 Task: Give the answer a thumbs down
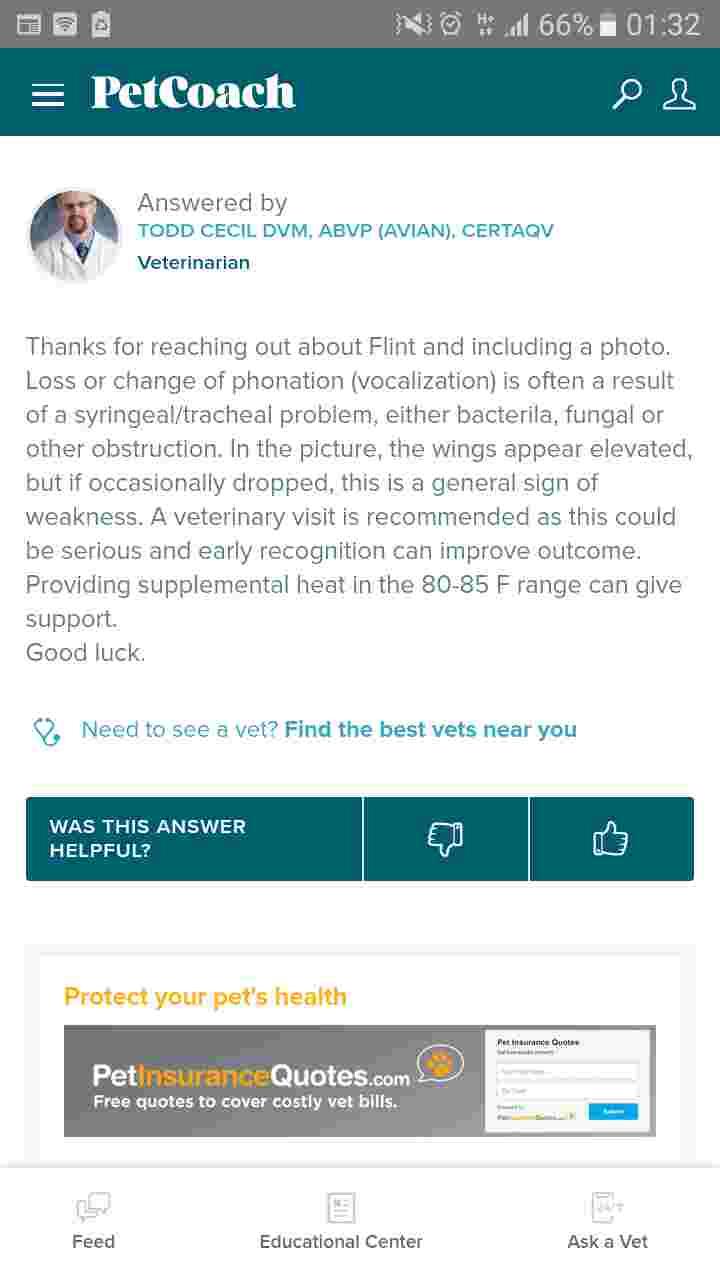point(445,838)
